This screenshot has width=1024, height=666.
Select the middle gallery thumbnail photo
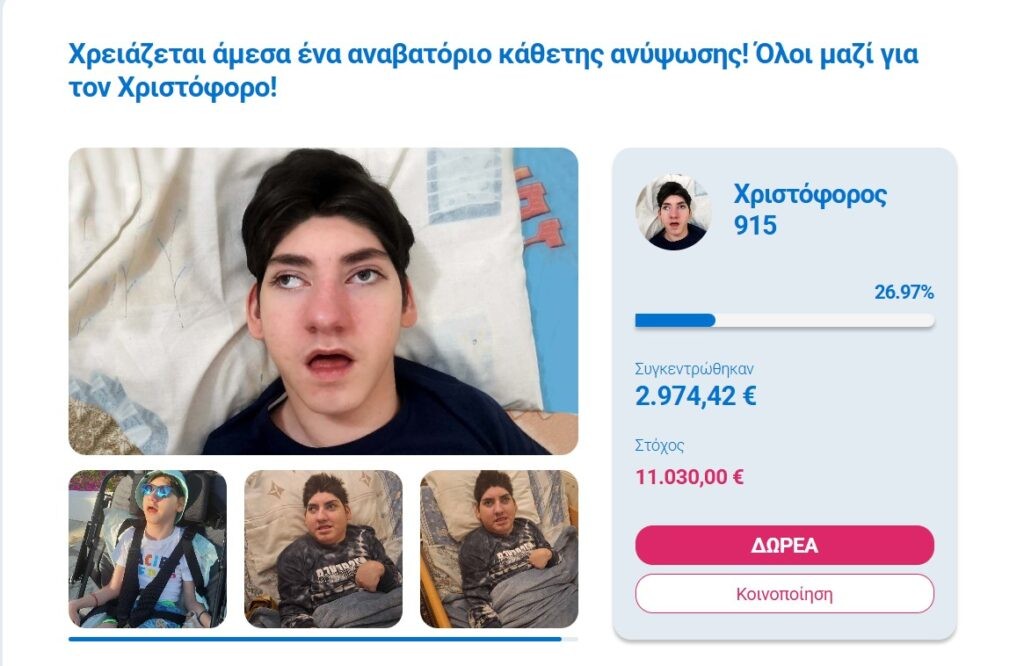tap(323, 549)
